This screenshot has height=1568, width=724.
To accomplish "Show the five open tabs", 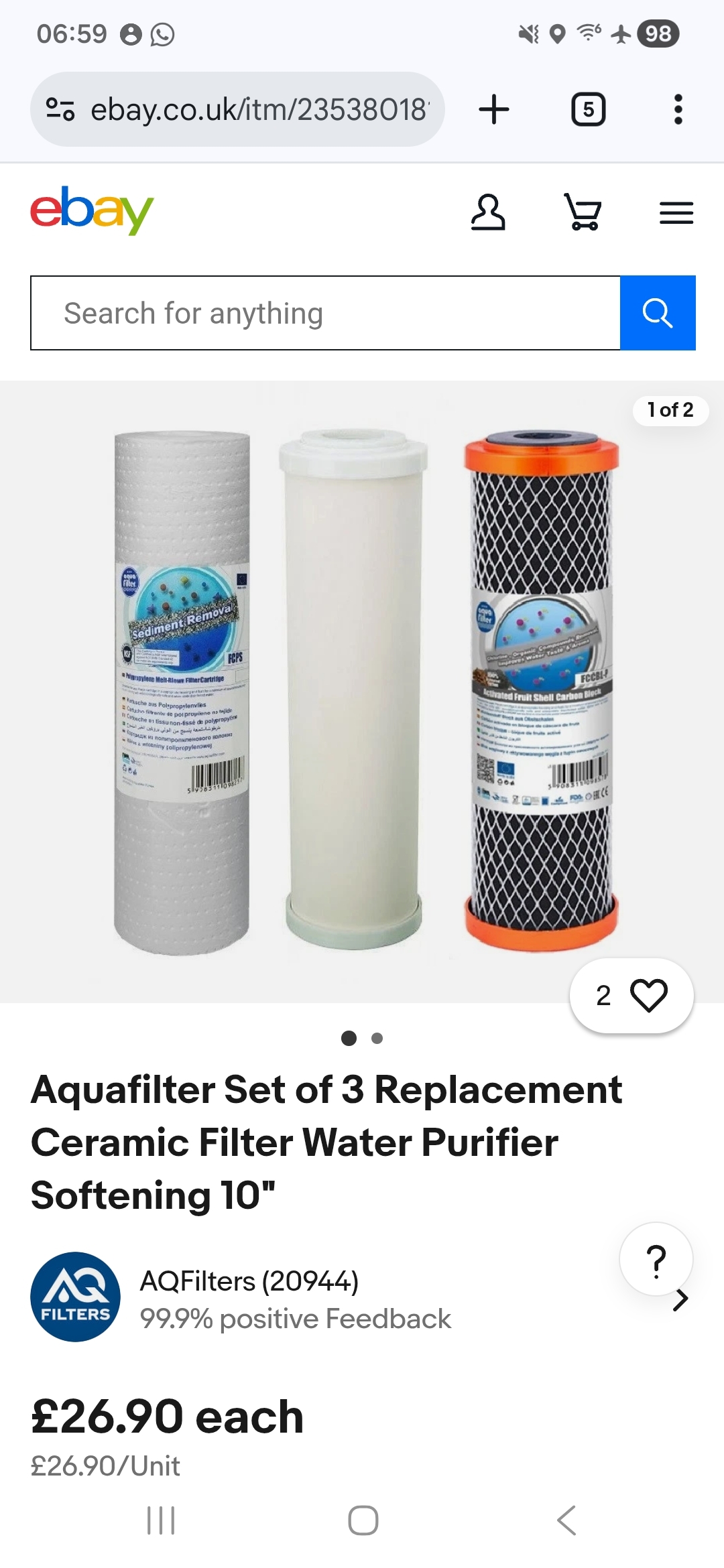I will click(x=588, y=109).
